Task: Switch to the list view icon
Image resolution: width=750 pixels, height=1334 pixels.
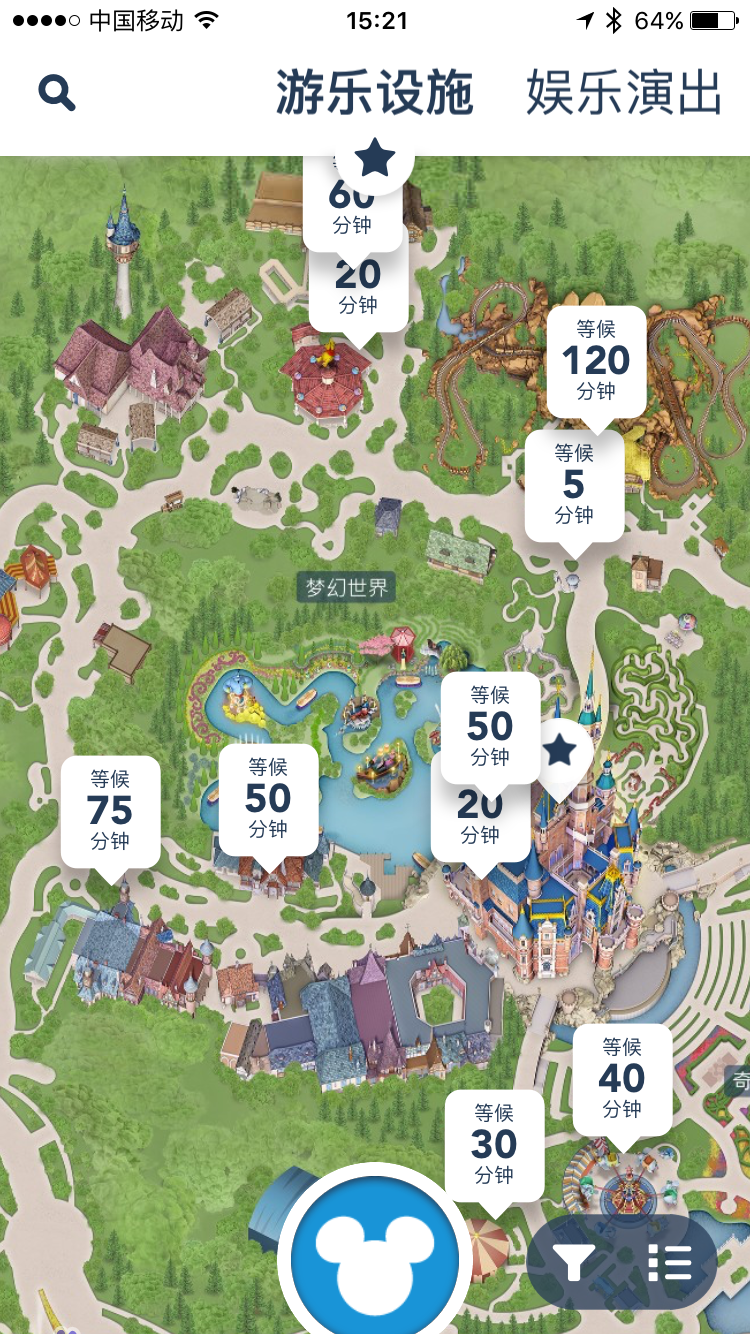Action: click(x=669, y=1264)
